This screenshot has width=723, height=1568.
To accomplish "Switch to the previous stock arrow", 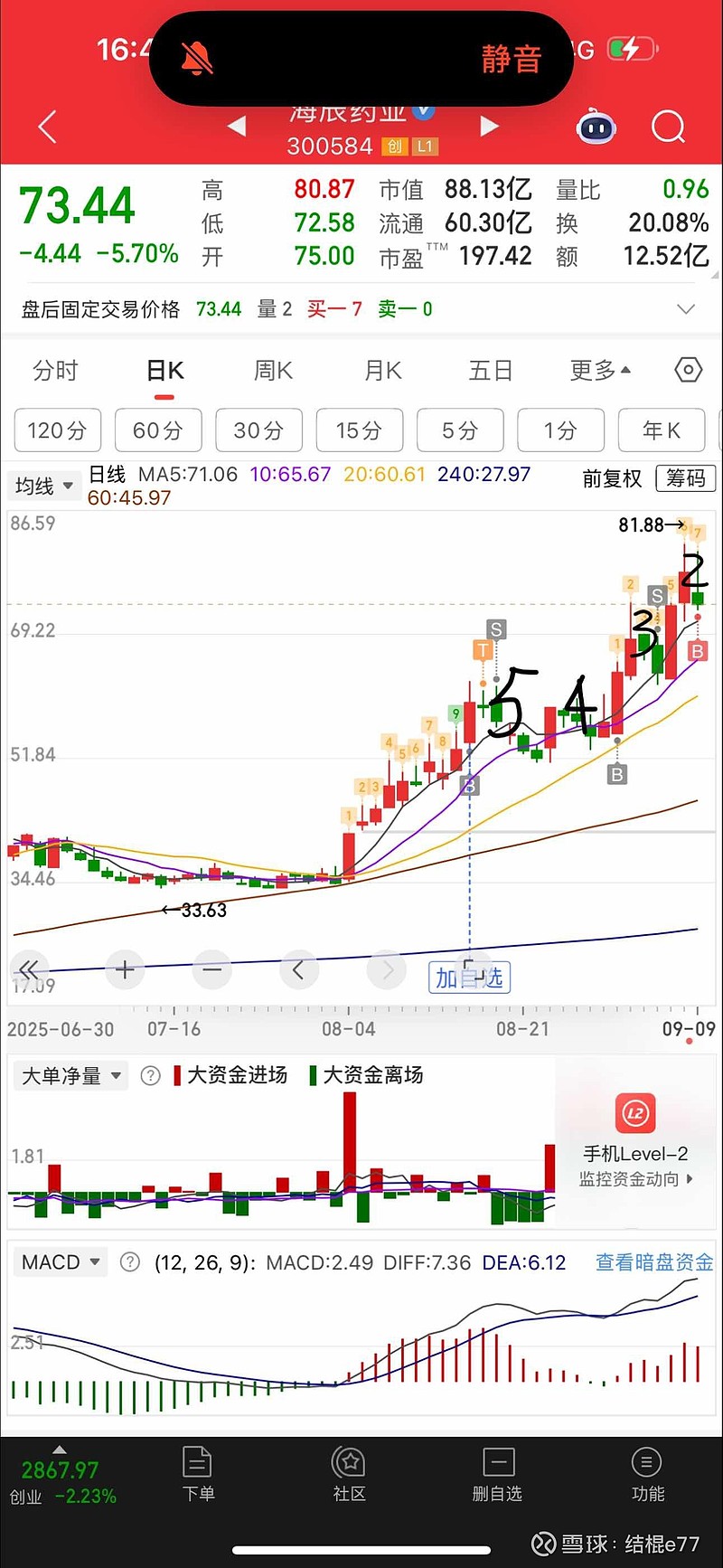I will 237,127.
